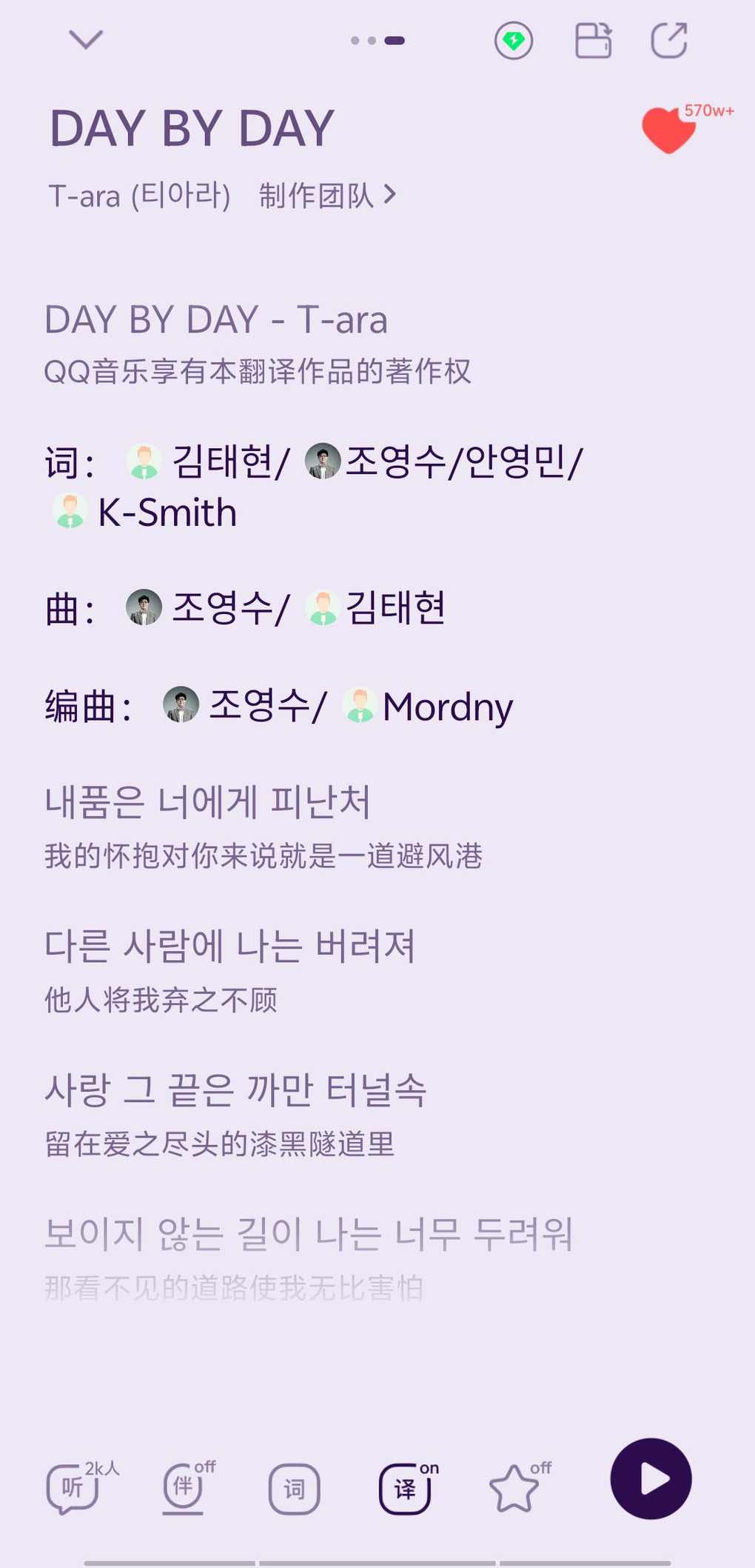The width and height of the screenshot is (755, 1568).
Task: Play the song
Action: [651, 1478]
